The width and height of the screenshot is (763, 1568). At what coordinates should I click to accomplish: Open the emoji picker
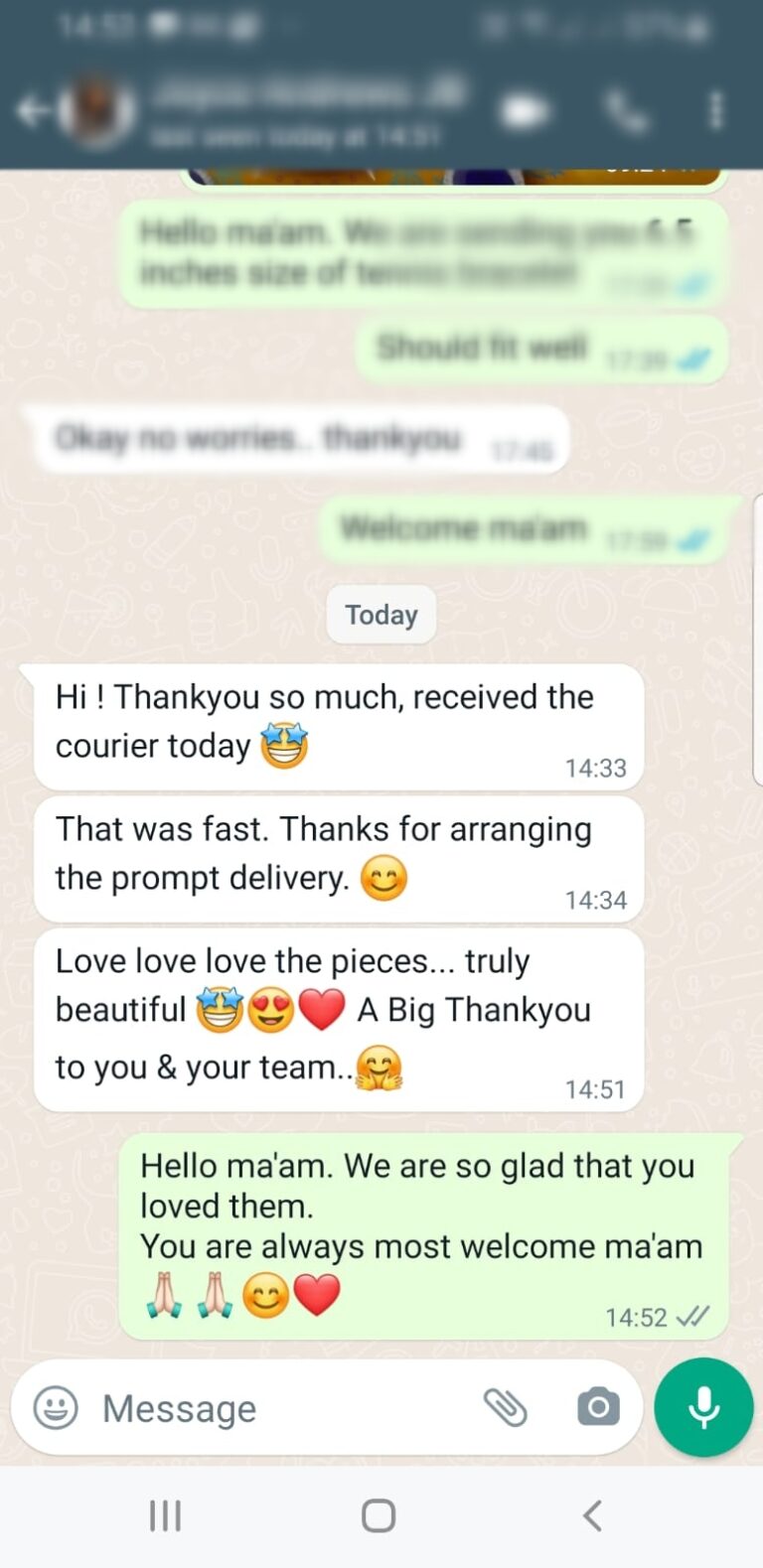pos(56,1407)
